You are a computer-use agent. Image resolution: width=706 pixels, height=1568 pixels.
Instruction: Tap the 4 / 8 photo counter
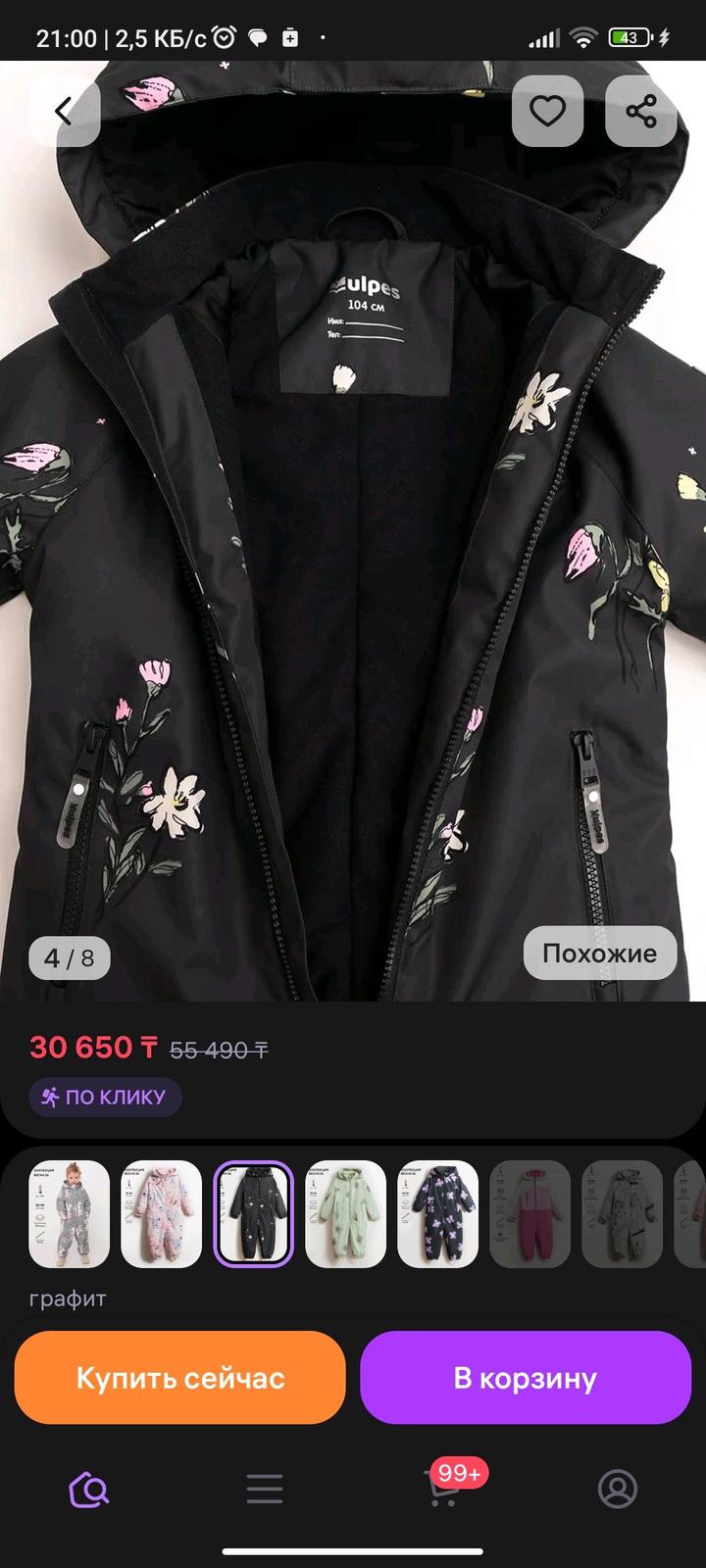(x=69, y=958)
